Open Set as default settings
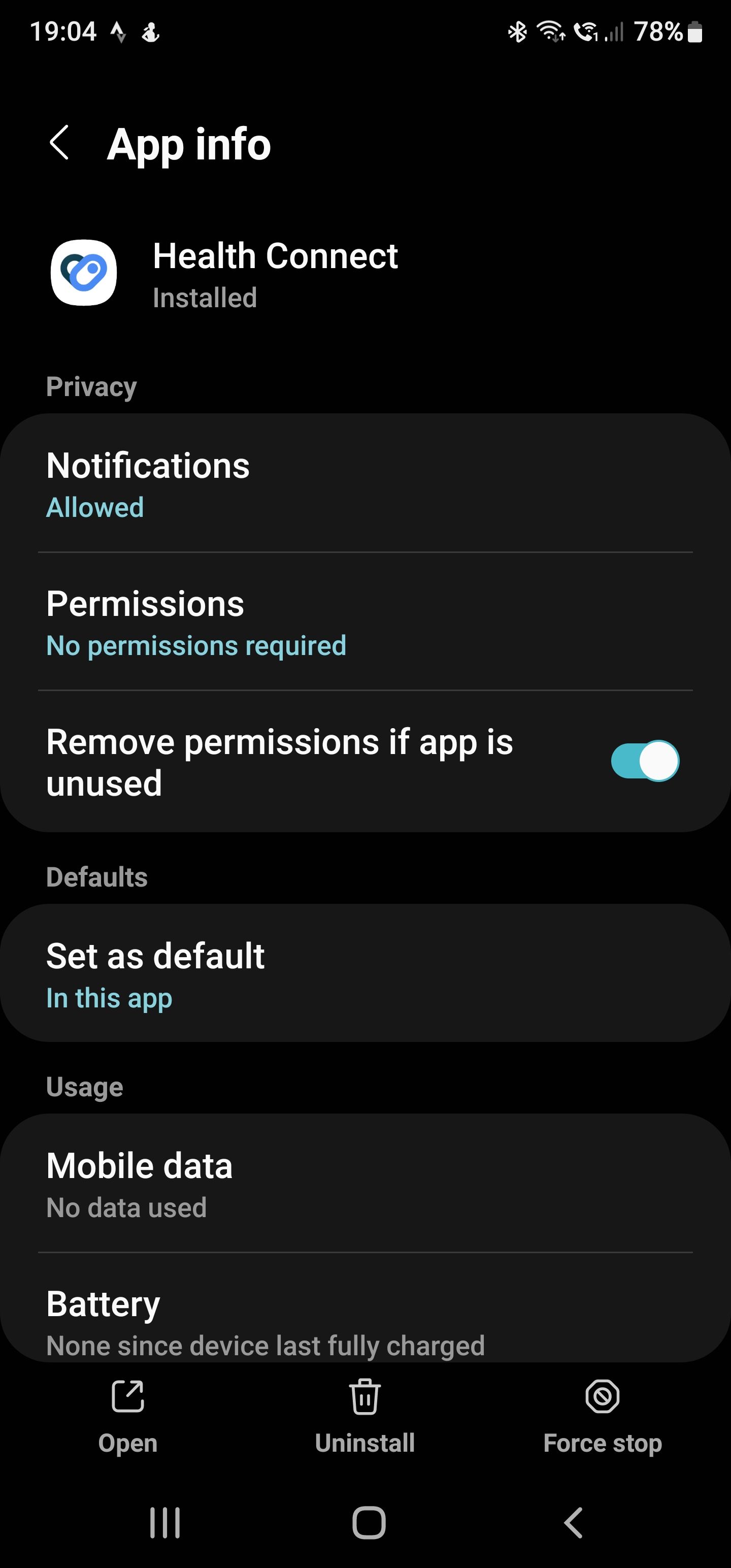Viewport: 731px width, 1568px height. click(365, 974)
